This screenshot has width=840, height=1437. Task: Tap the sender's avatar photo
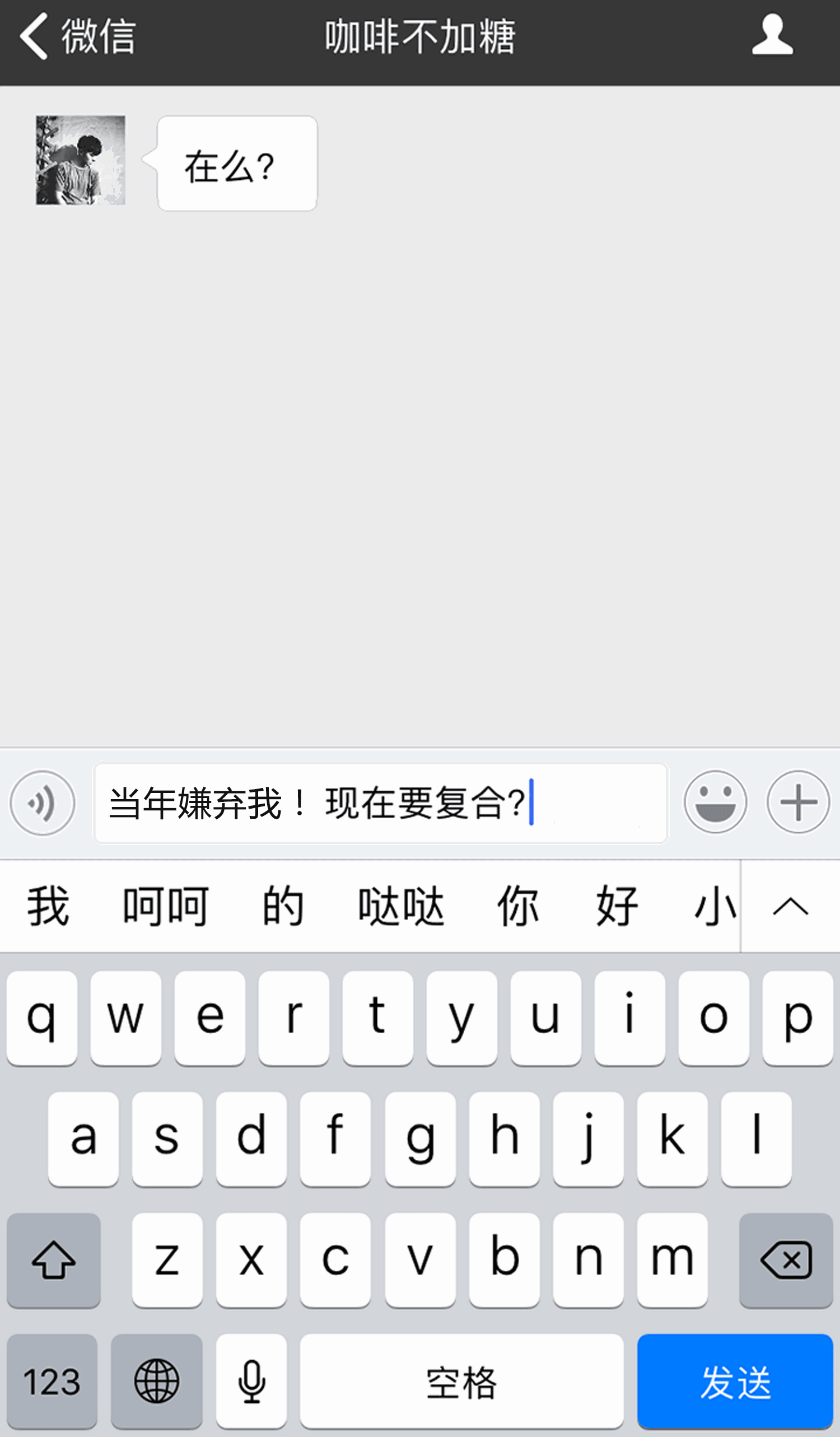pyautogui.click(x=81, y=160)
